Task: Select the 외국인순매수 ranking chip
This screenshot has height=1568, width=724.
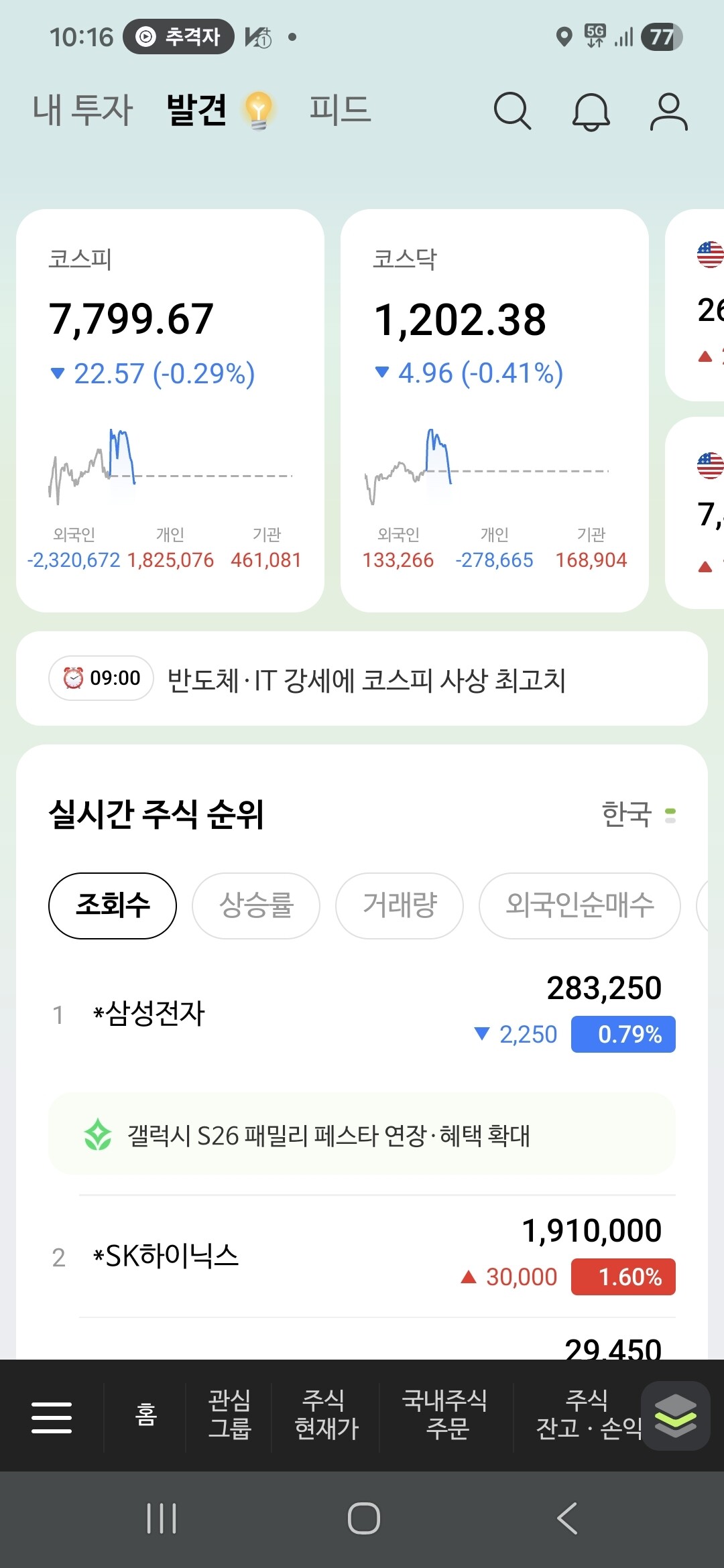Action: (x=580, y=905)
